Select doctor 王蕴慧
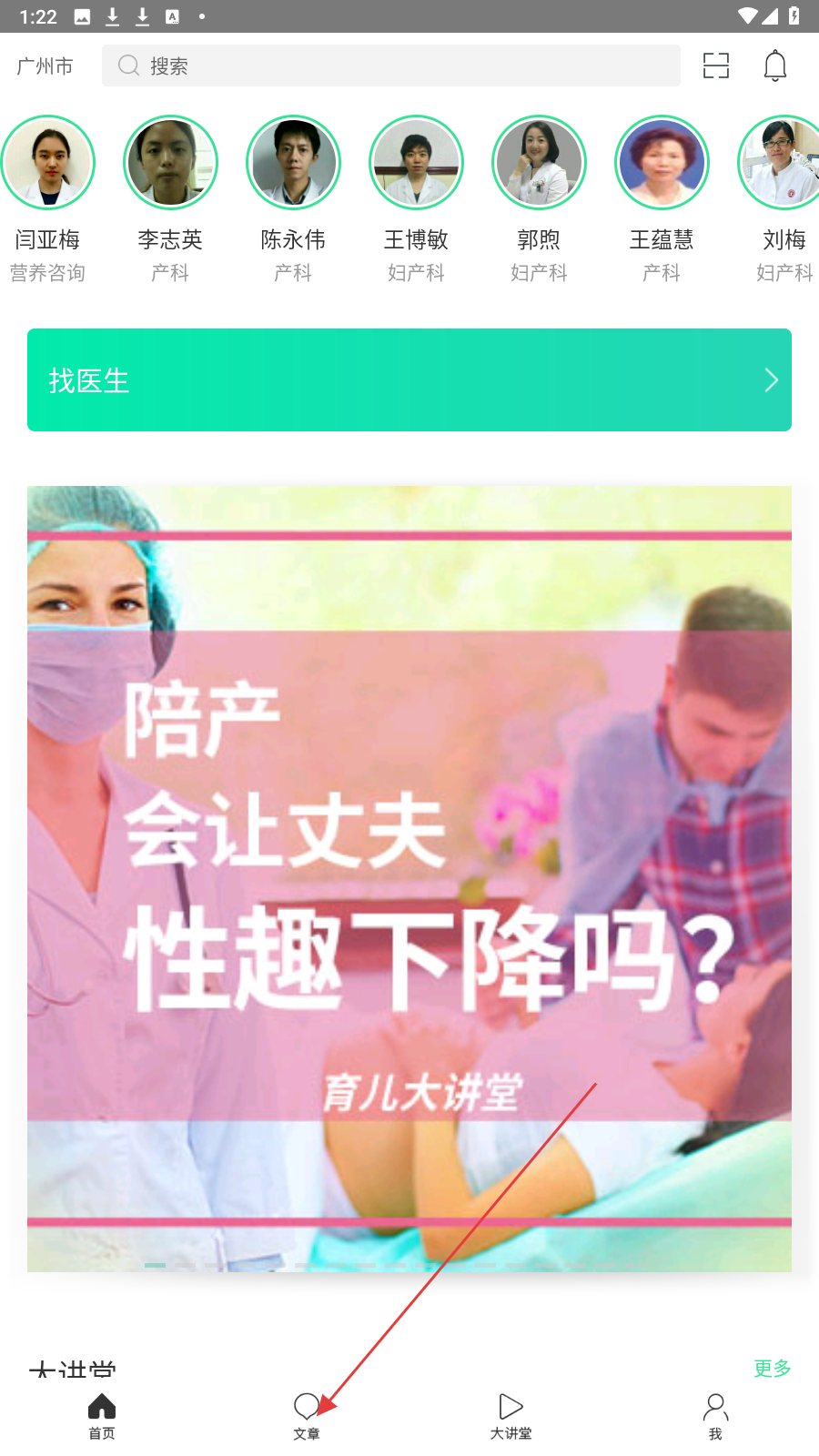The image size is (819, 1456). click(662, 164)
